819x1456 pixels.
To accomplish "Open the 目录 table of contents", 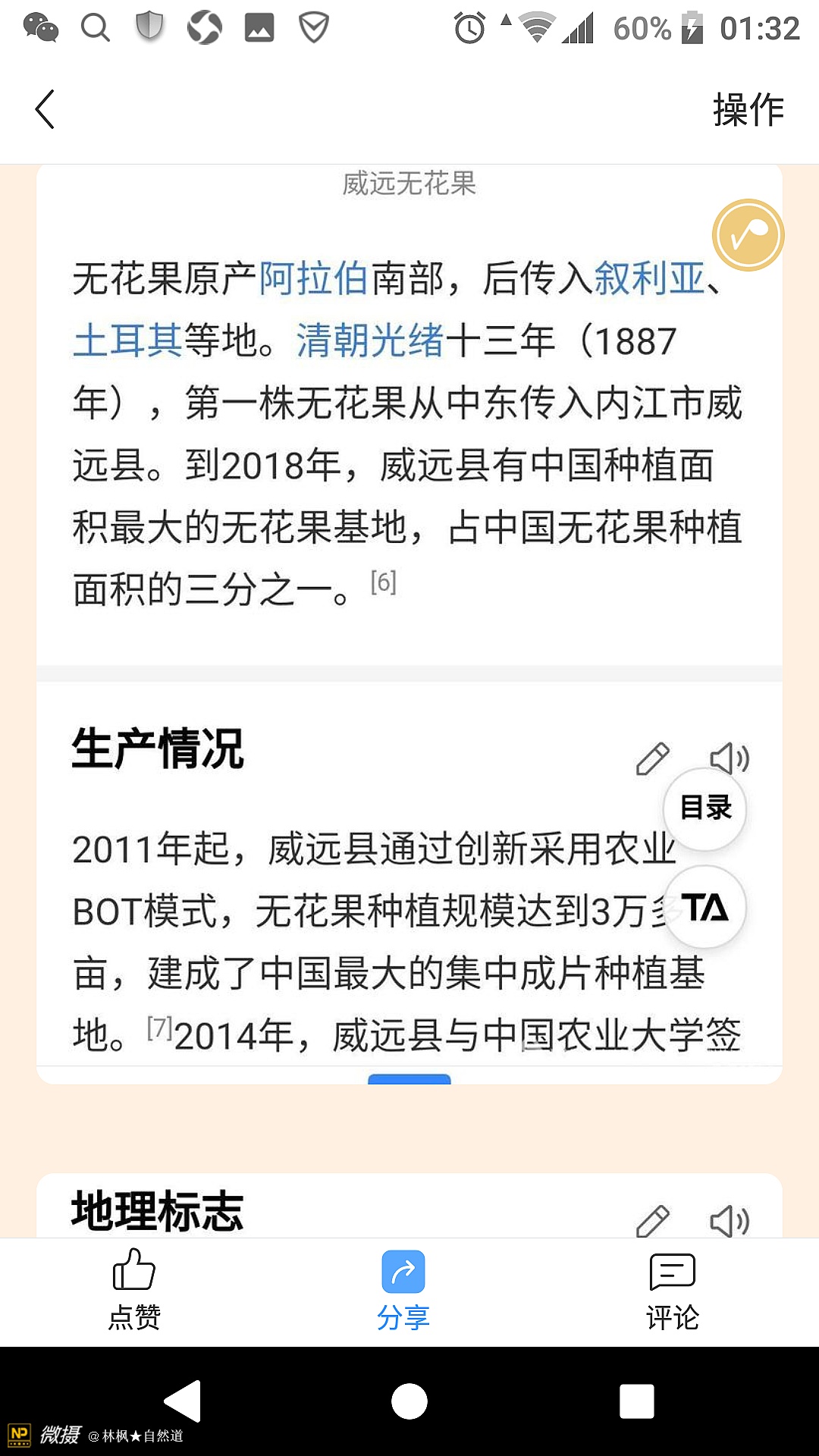I will [705, 808].
